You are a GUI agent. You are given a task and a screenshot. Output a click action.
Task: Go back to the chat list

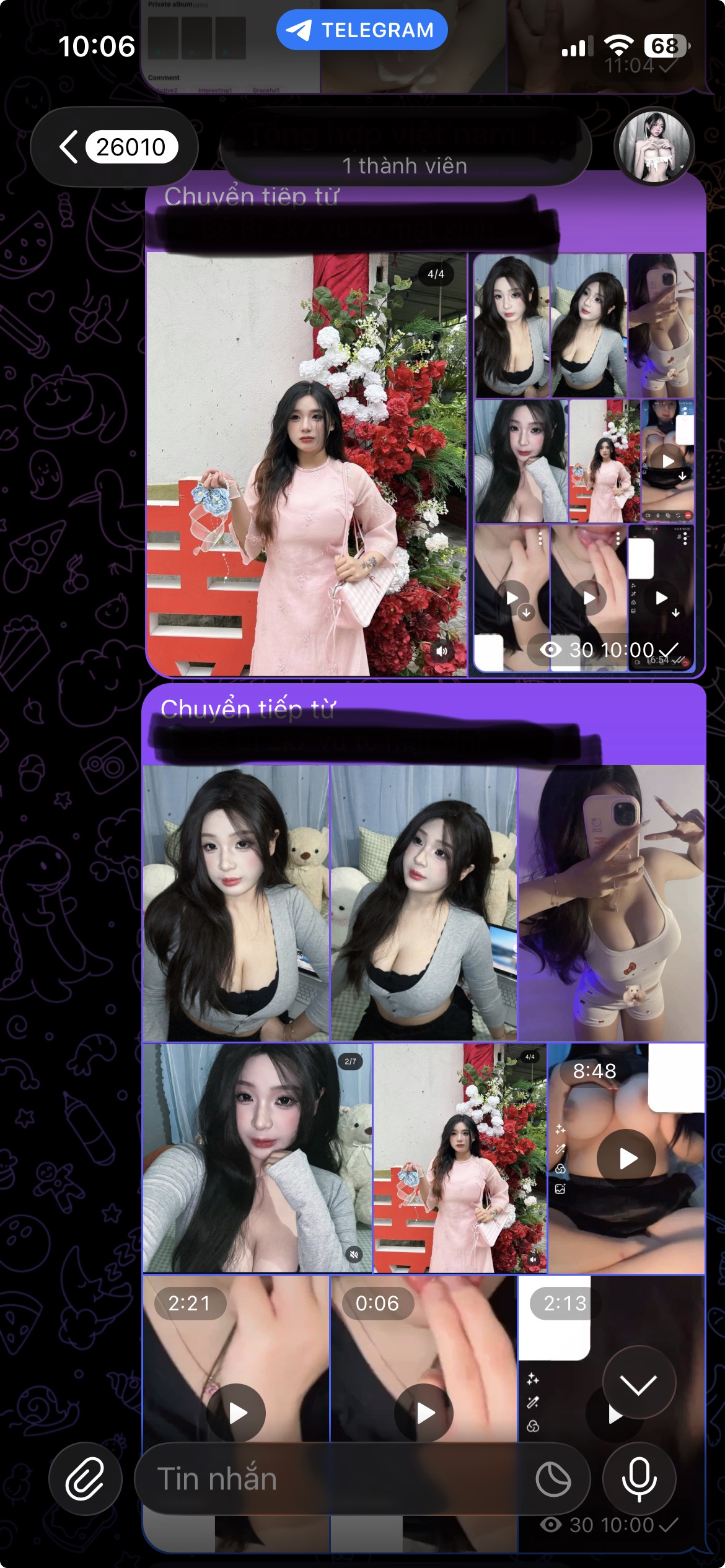coord(113,147)
